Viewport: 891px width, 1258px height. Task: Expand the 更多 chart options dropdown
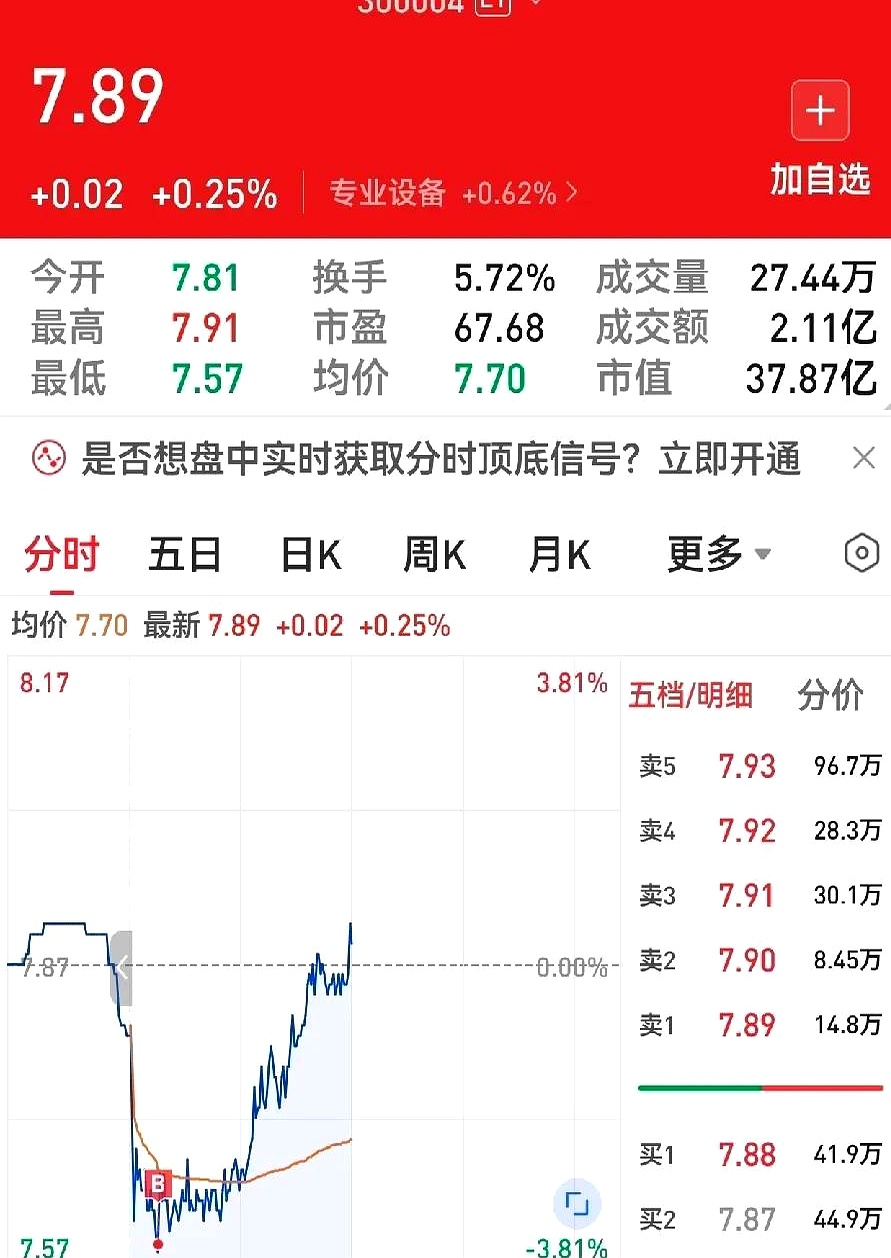click(x=718, y=554)
